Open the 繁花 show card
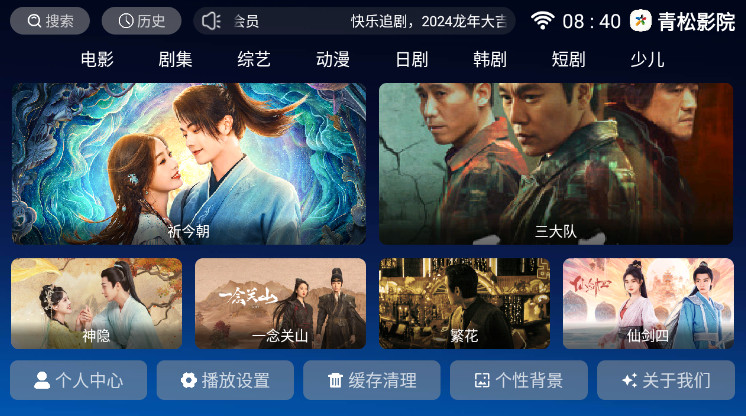746x416 pixels. click(x=464, y=303)
